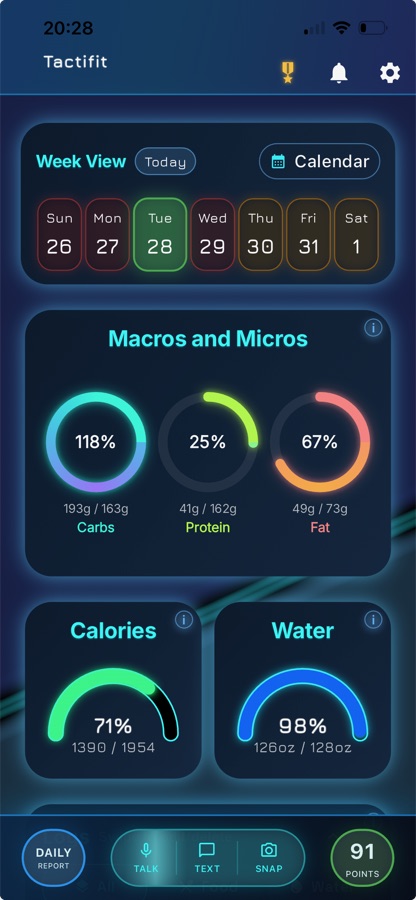Viewport: 416px width, 900px height.
Task: Select Fri 31 in the week
Action: pos(309,234)
